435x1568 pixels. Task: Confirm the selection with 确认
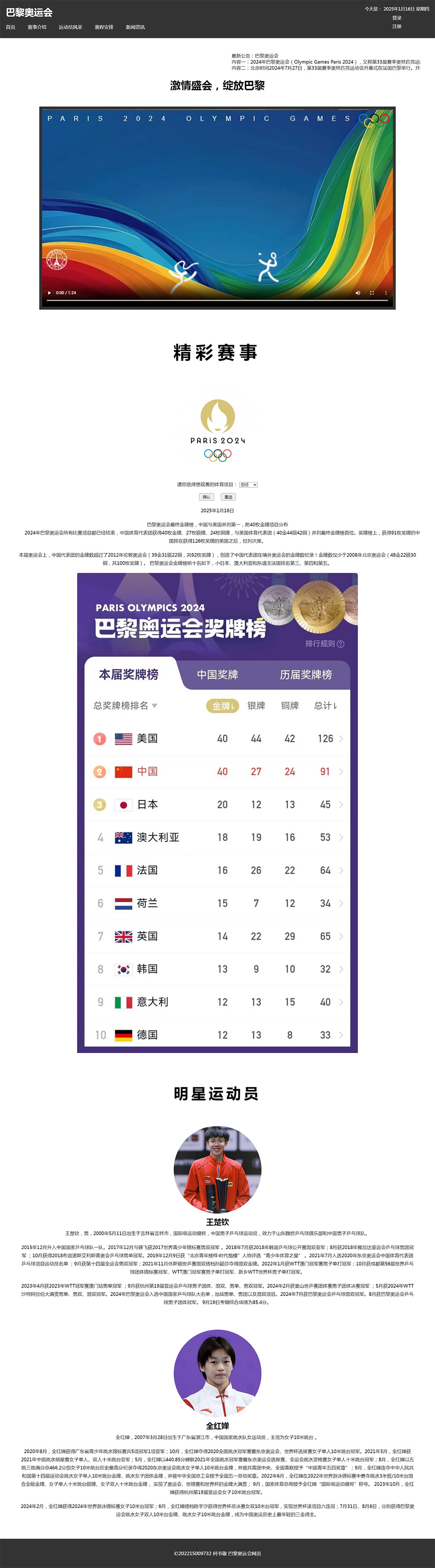click(207, 497)
